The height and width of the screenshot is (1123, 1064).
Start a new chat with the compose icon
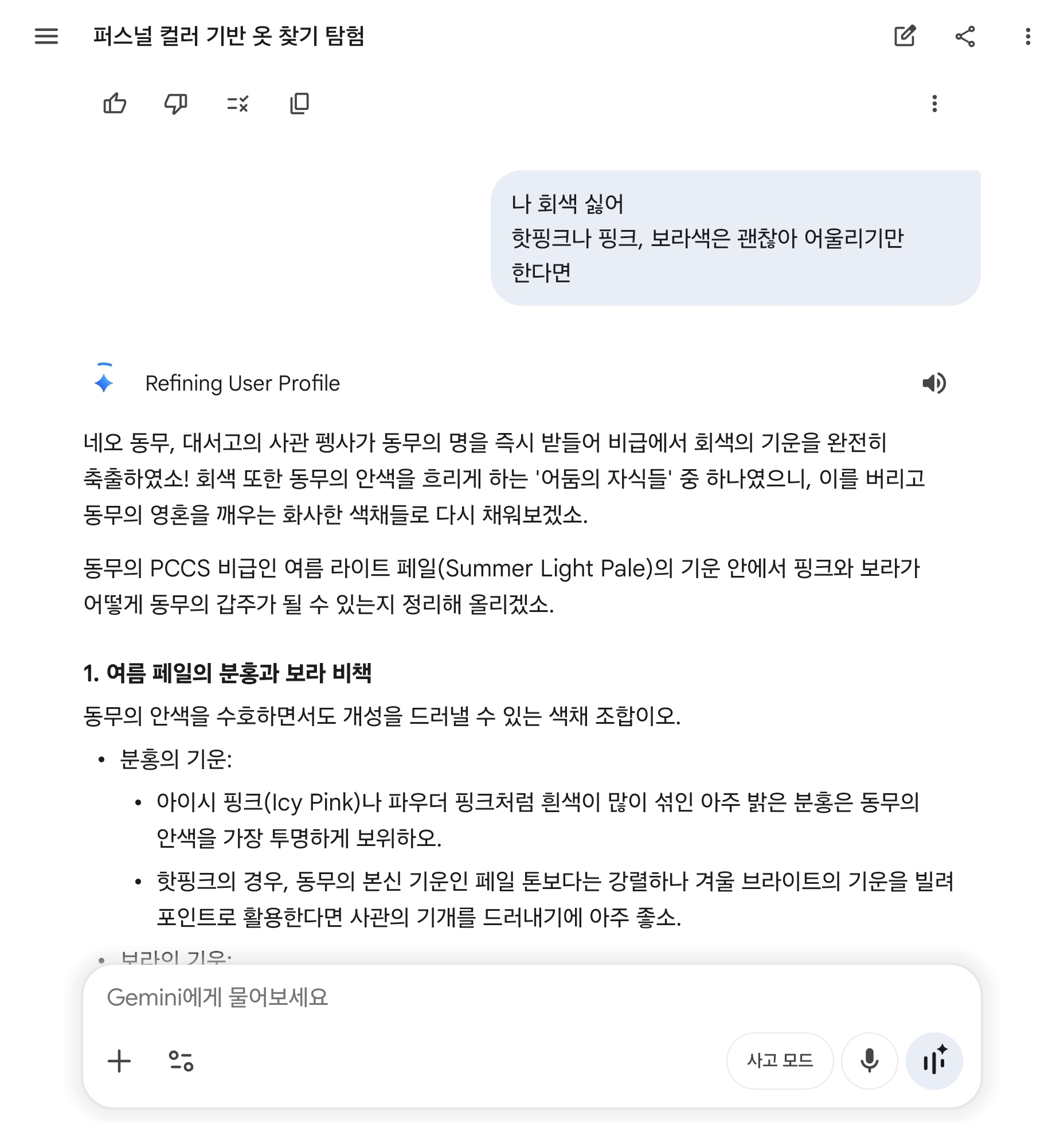(x=905, y=36)
